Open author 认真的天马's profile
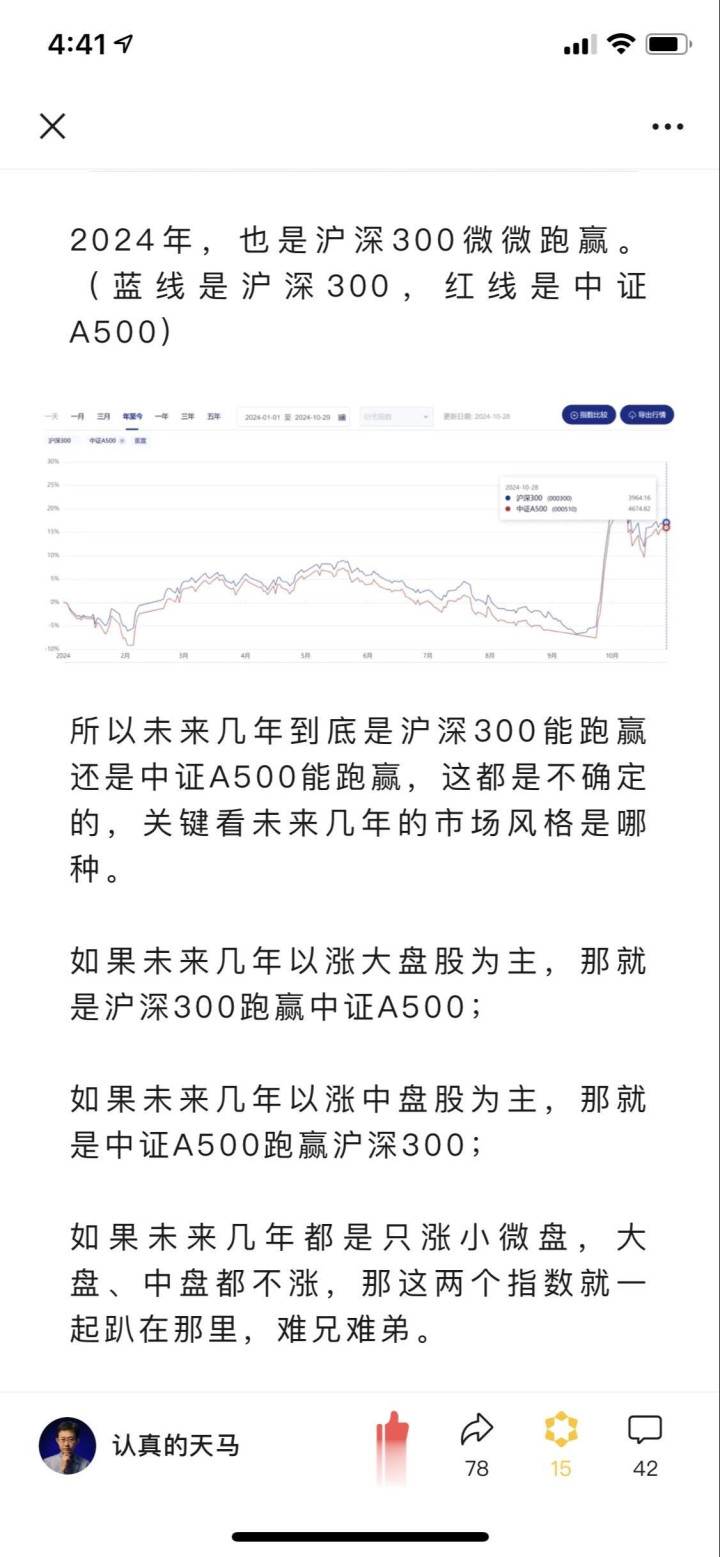The width and height of the screenshot is (720, 1557). tap(140, 1445)
